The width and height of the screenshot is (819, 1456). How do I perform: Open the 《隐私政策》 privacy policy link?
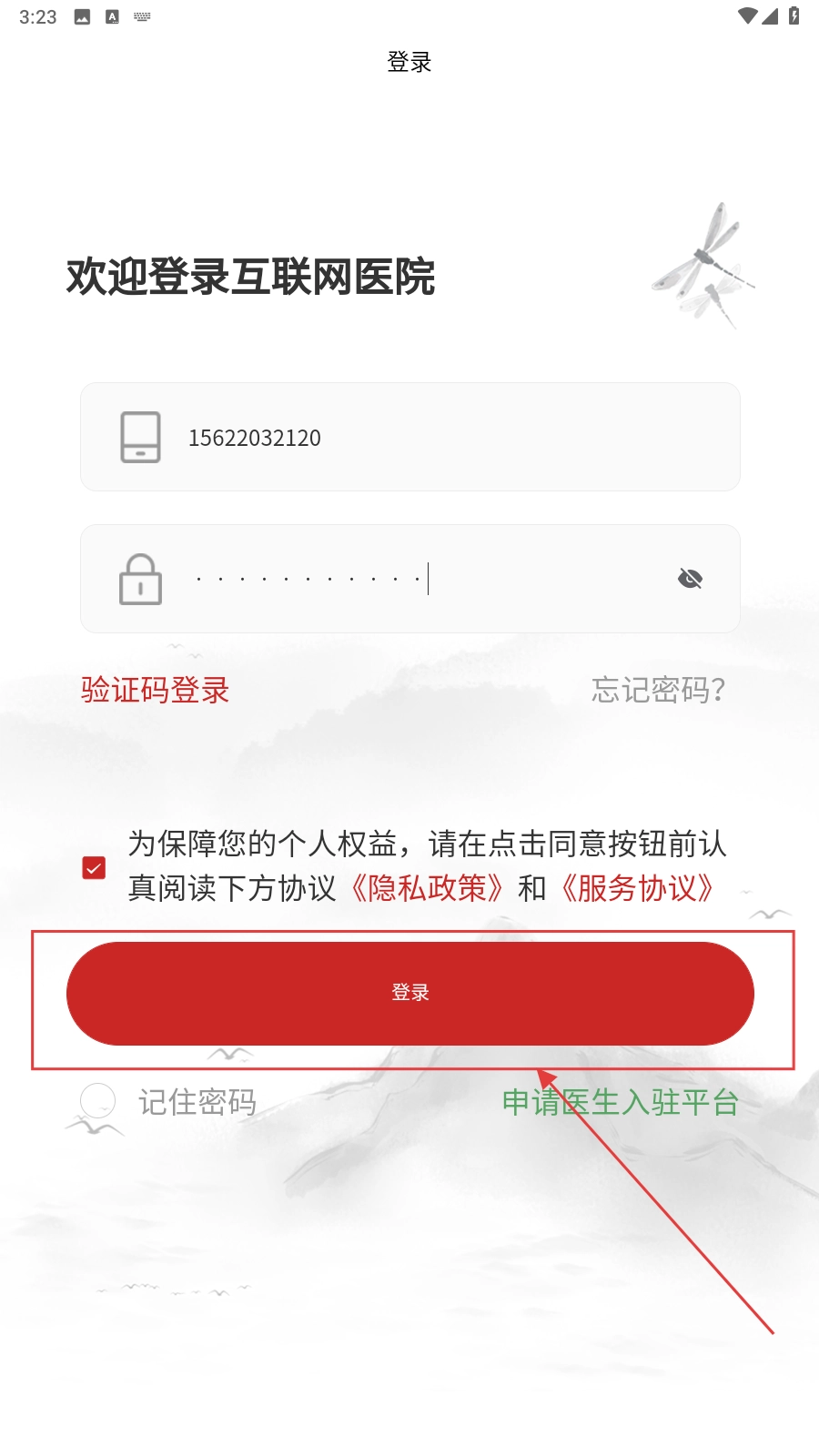(427, 888)
